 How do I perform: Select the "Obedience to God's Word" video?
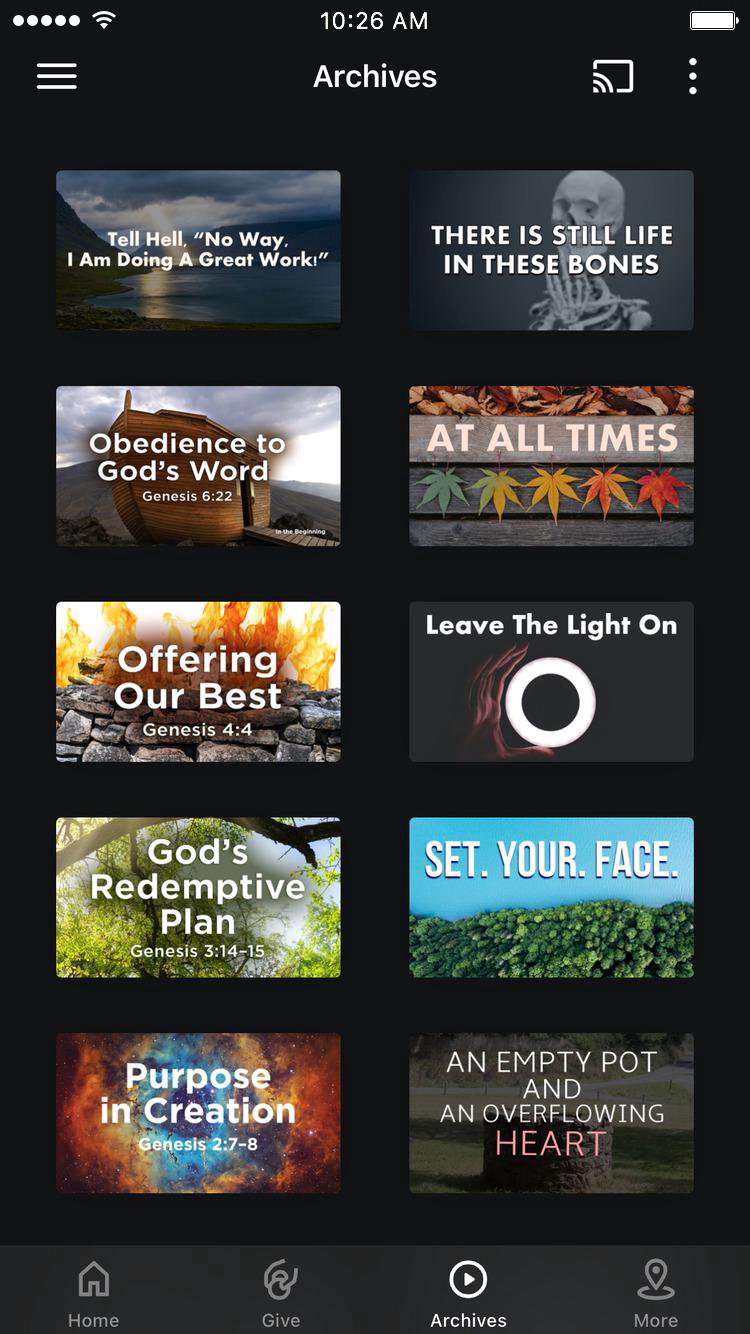pyautogui.click(x=198, y=466)
